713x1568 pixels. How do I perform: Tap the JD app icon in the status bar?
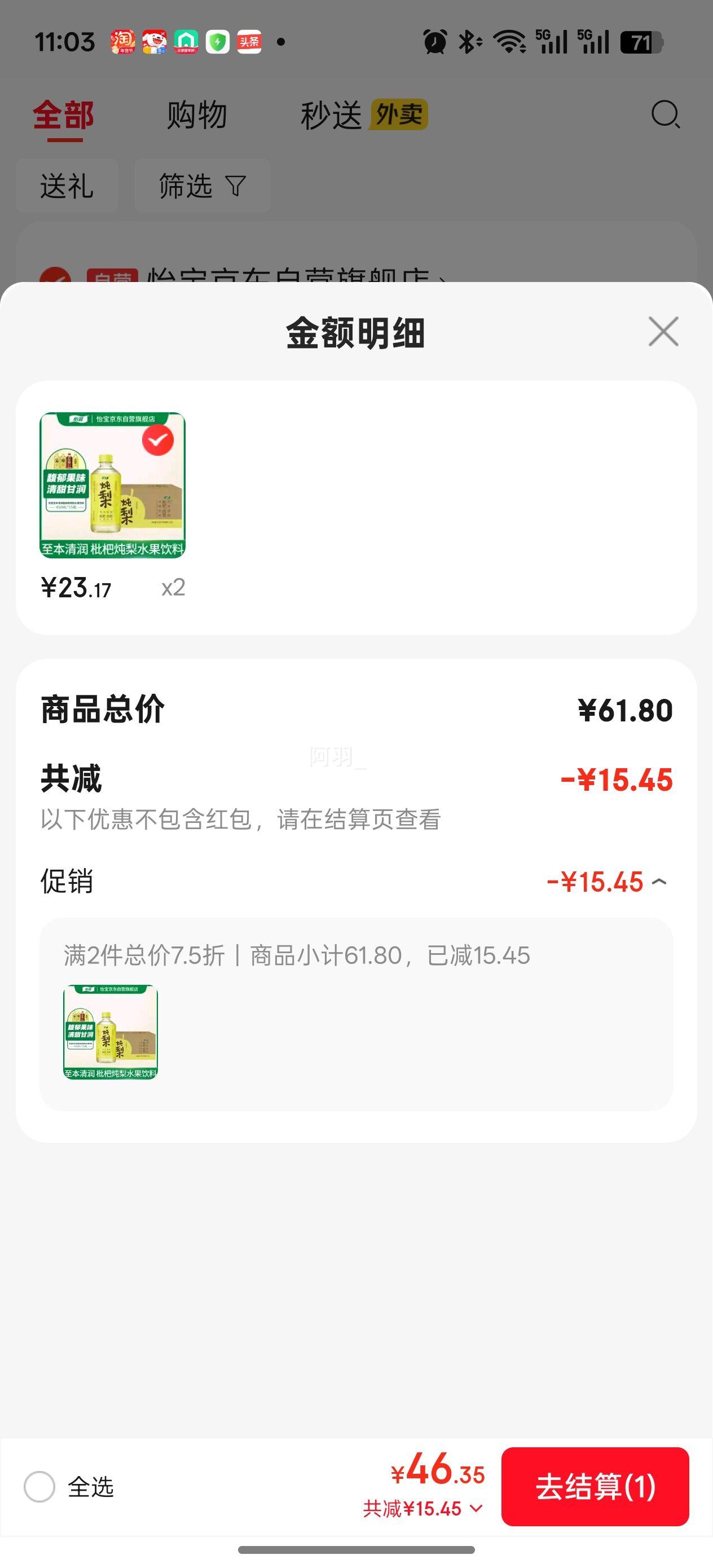click(156, 41)
